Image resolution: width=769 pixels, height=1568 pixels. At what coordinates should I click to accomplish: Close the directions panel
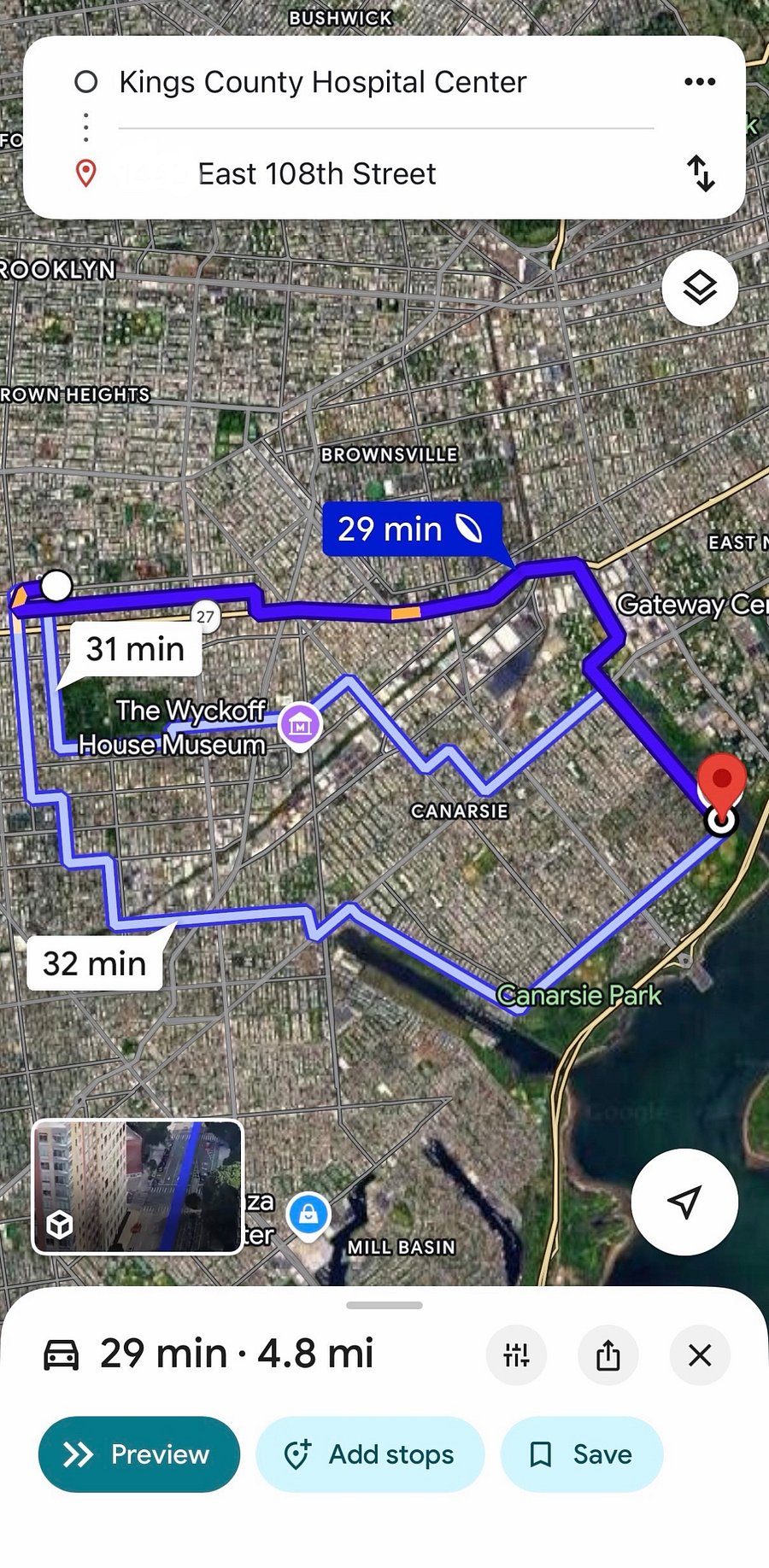700,1354
